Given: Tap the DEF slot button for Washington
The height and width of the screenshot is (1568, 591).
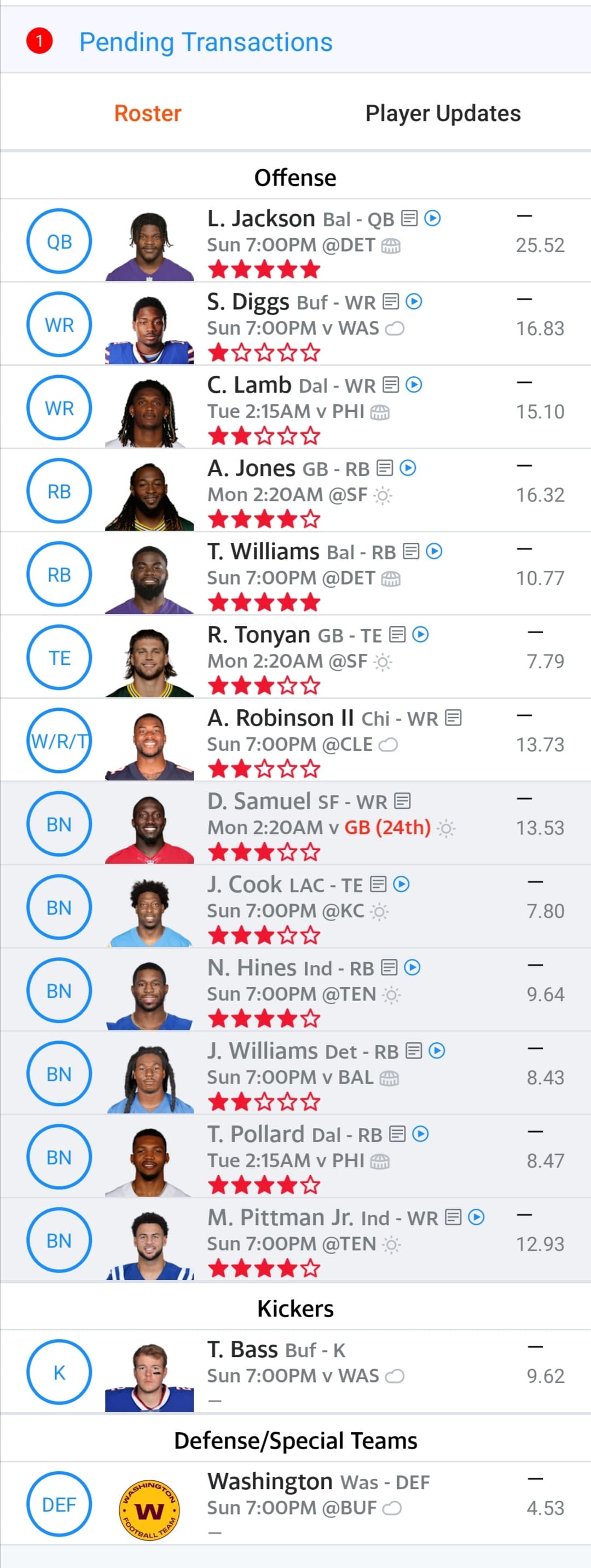Looking at the screenshot, I should tap(59, 1504).
